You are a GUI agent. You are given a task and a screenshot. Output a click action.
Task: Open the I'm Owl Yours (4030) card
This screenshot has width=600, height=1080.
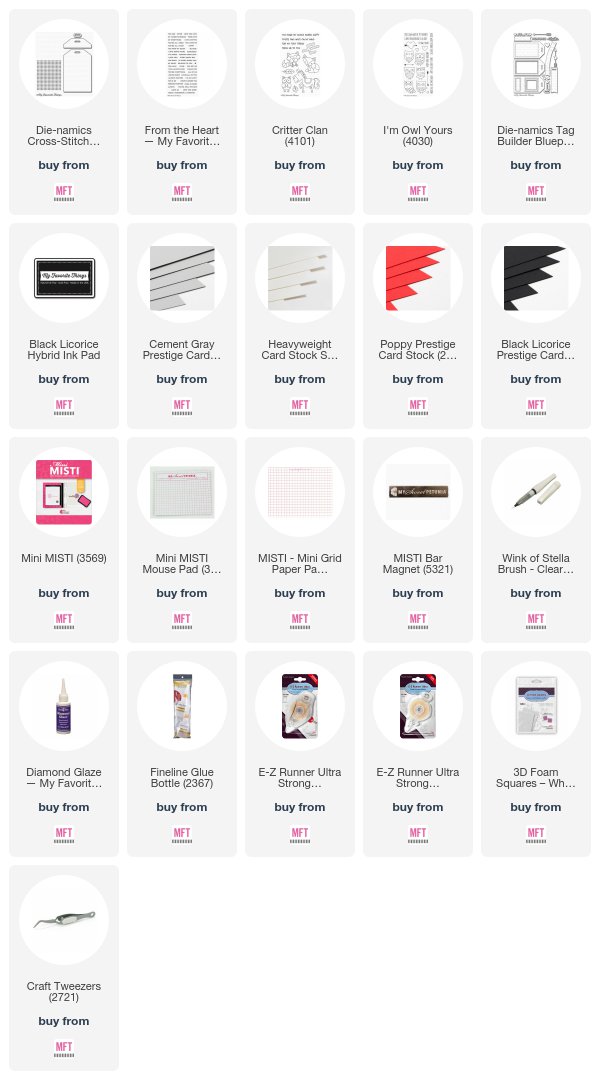coord(417,112)
